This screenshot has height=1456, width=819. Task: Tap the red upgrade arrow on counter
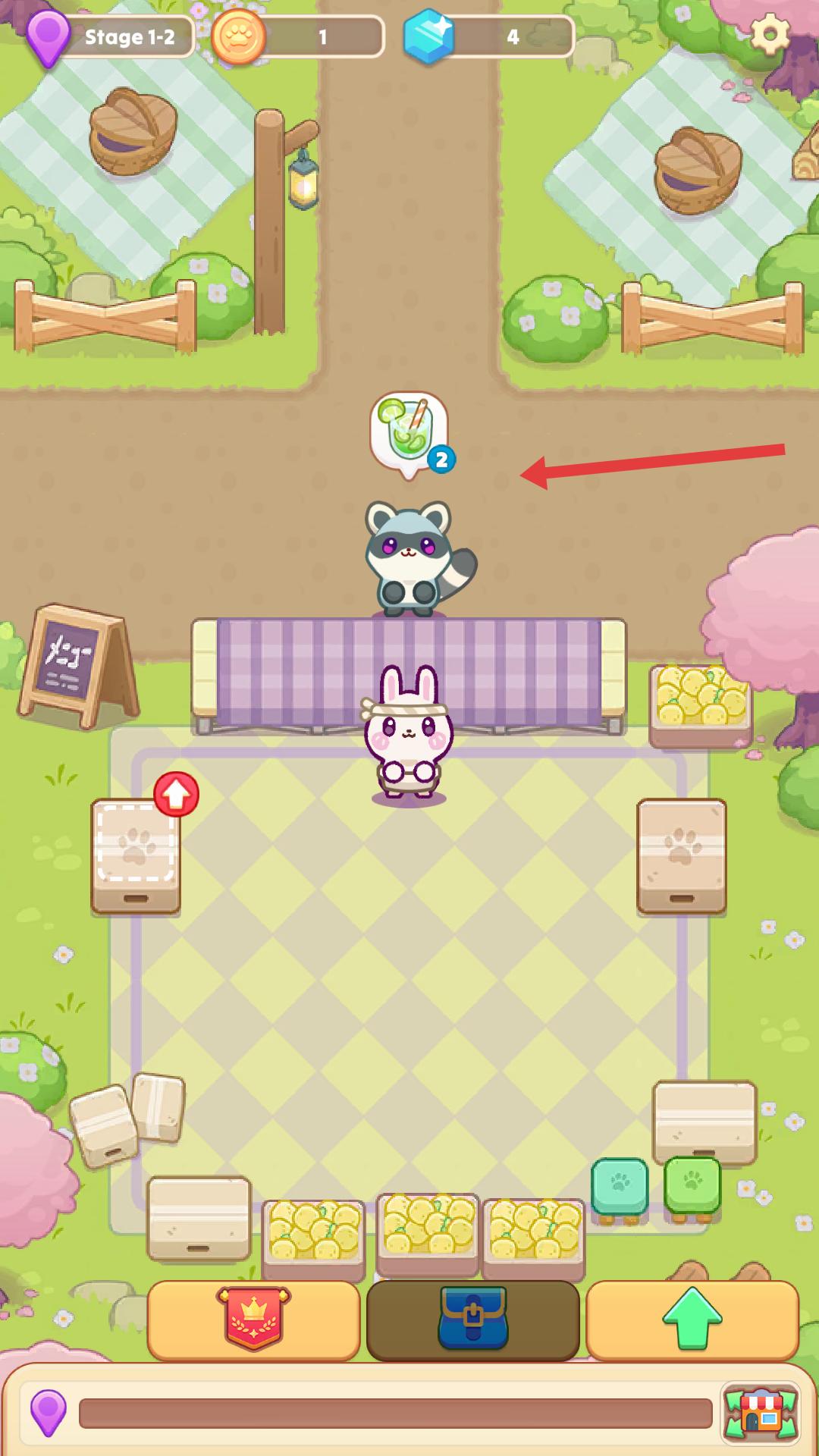[176, 794]
